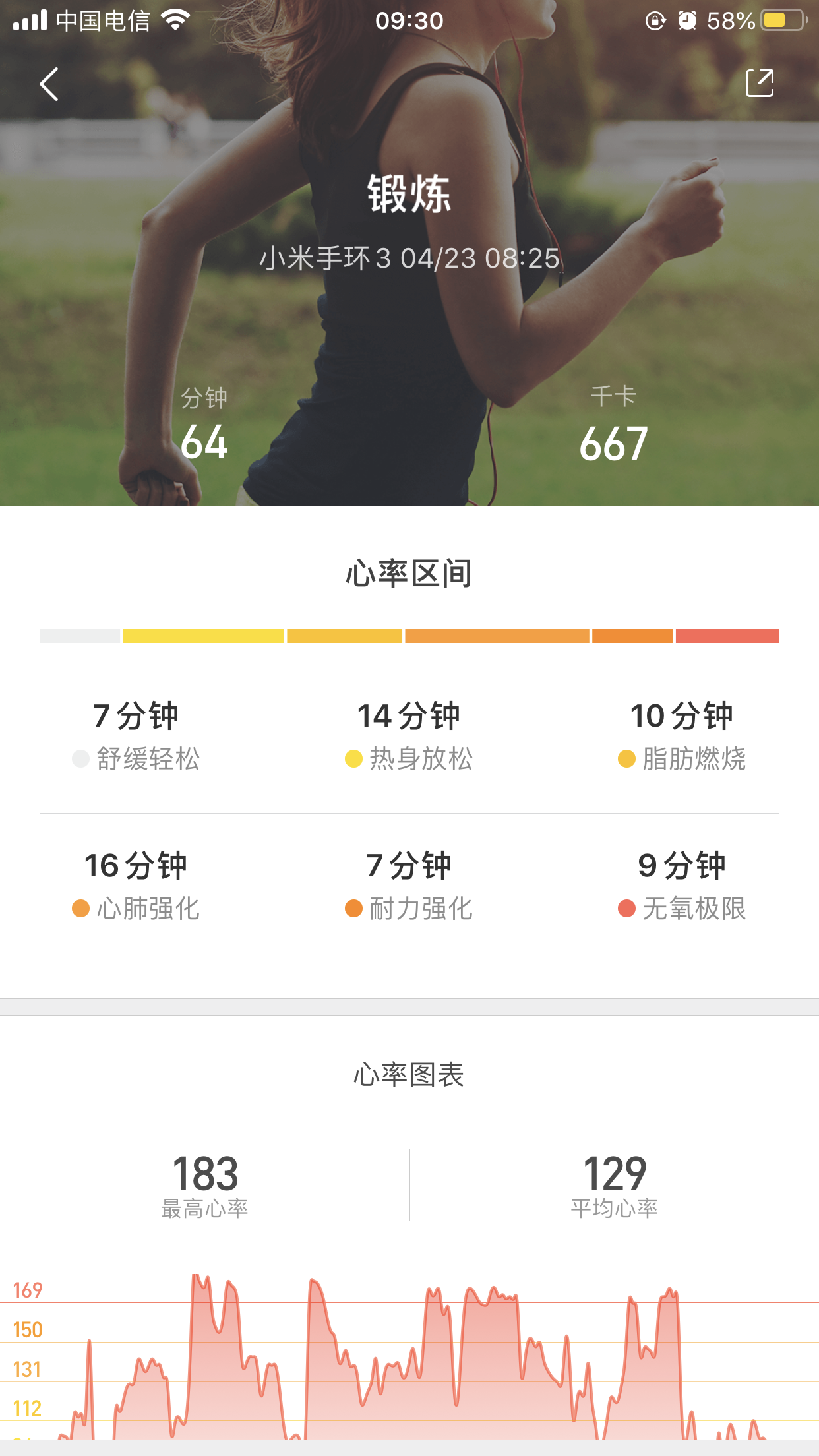Tap the dark orange dot beside 耐力强化

[353, 909]
